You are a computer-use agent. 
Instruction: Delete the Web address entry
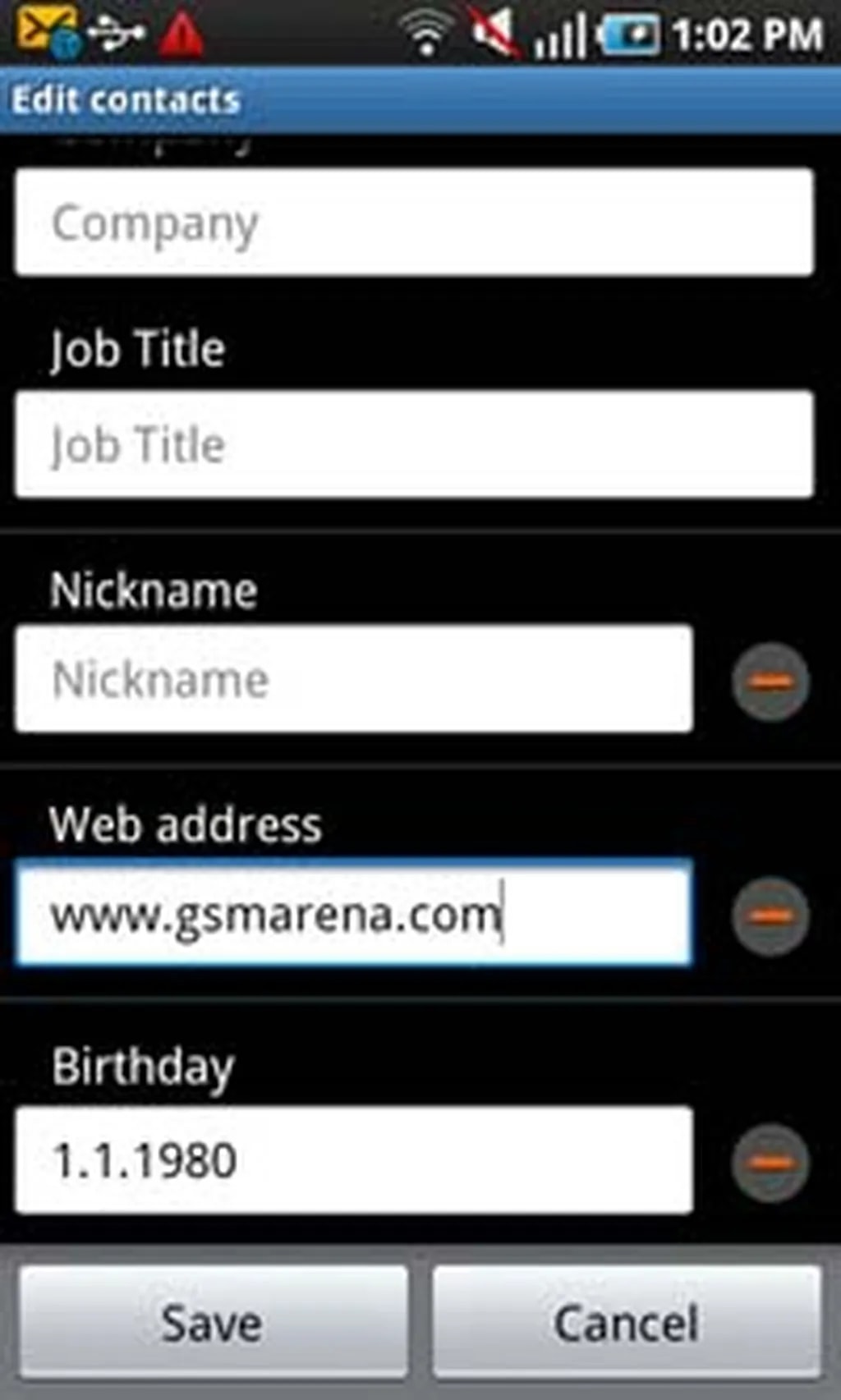(770, 915)
